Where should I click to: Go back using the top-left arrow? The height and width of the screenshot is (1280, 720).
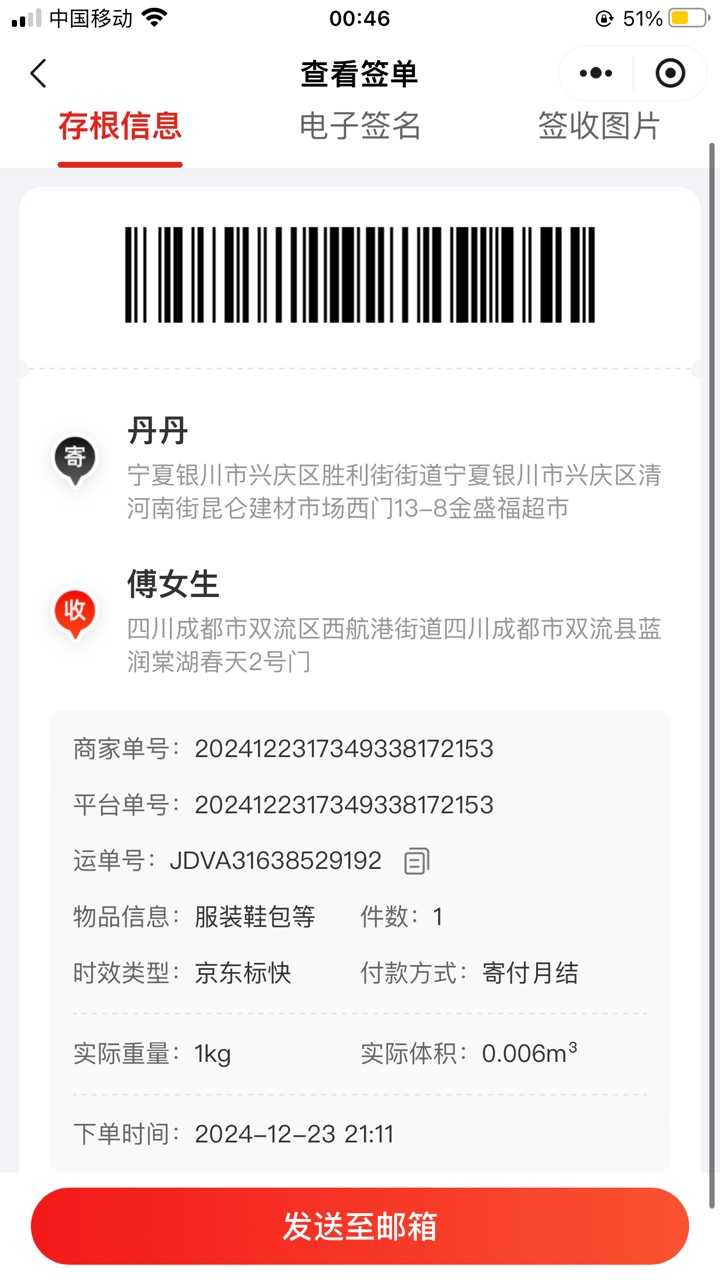pyautogui.click(x=38, y=73)
